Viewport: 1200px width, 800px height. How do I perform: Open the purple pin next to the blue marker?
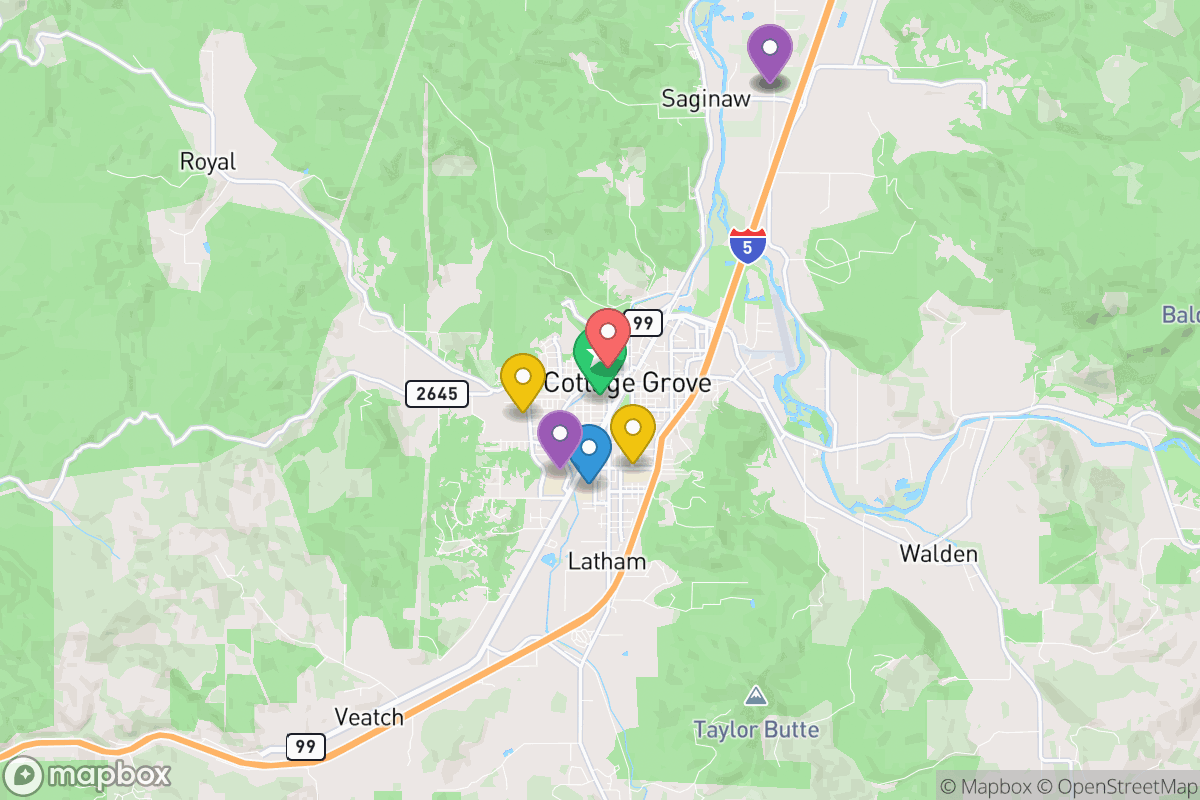point(558,435)
